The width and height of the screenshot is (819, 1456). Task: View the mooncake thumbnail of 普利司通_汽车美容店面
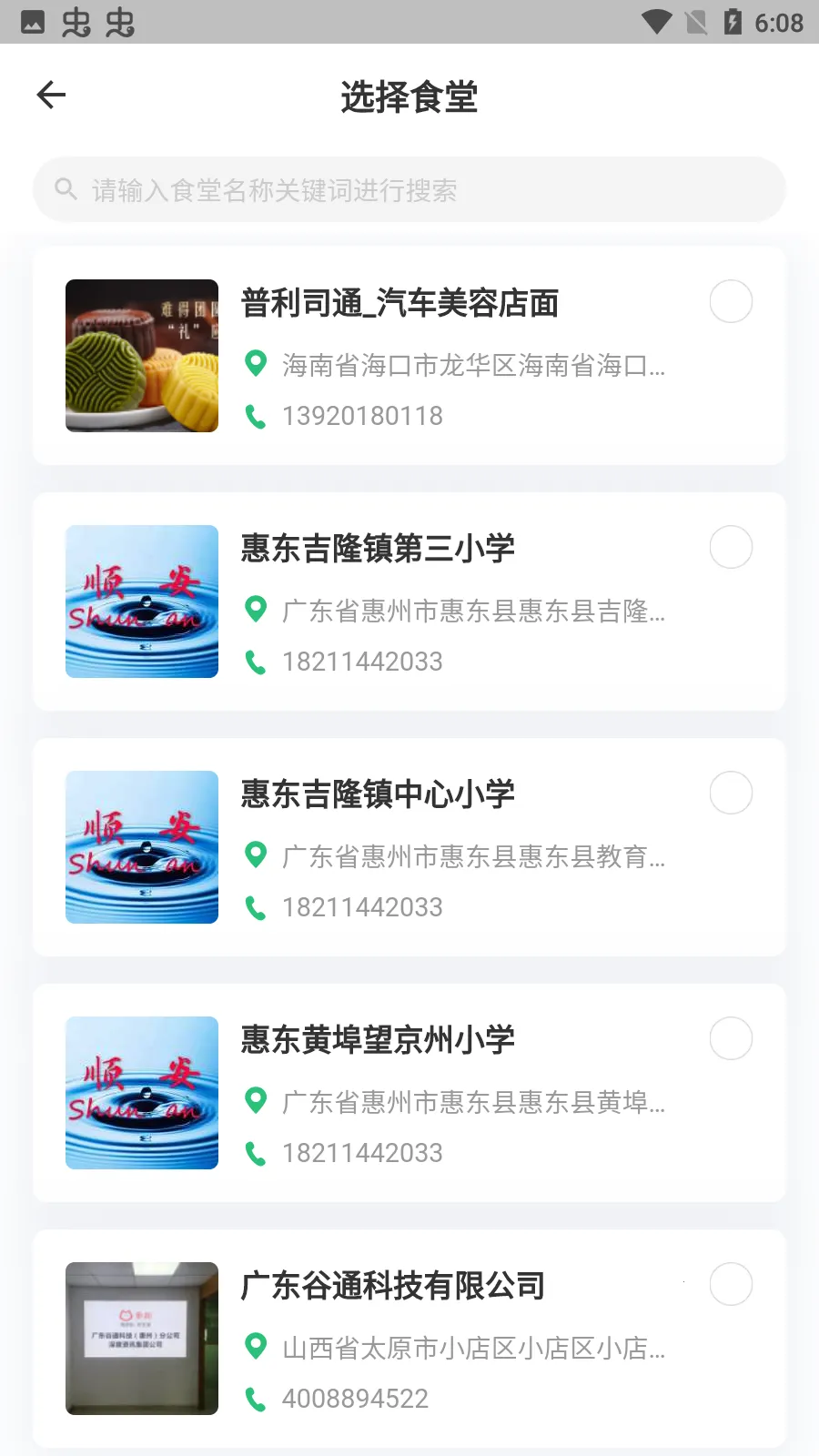click(x=140, y=355)
